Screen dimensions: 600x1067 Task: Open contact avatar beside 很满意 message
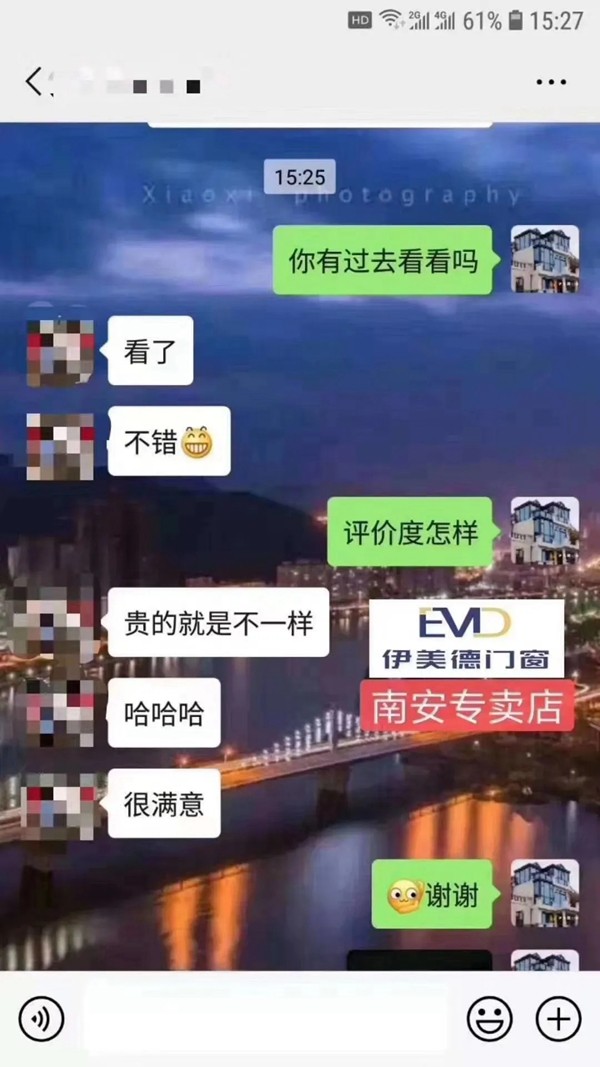(60, 804)
